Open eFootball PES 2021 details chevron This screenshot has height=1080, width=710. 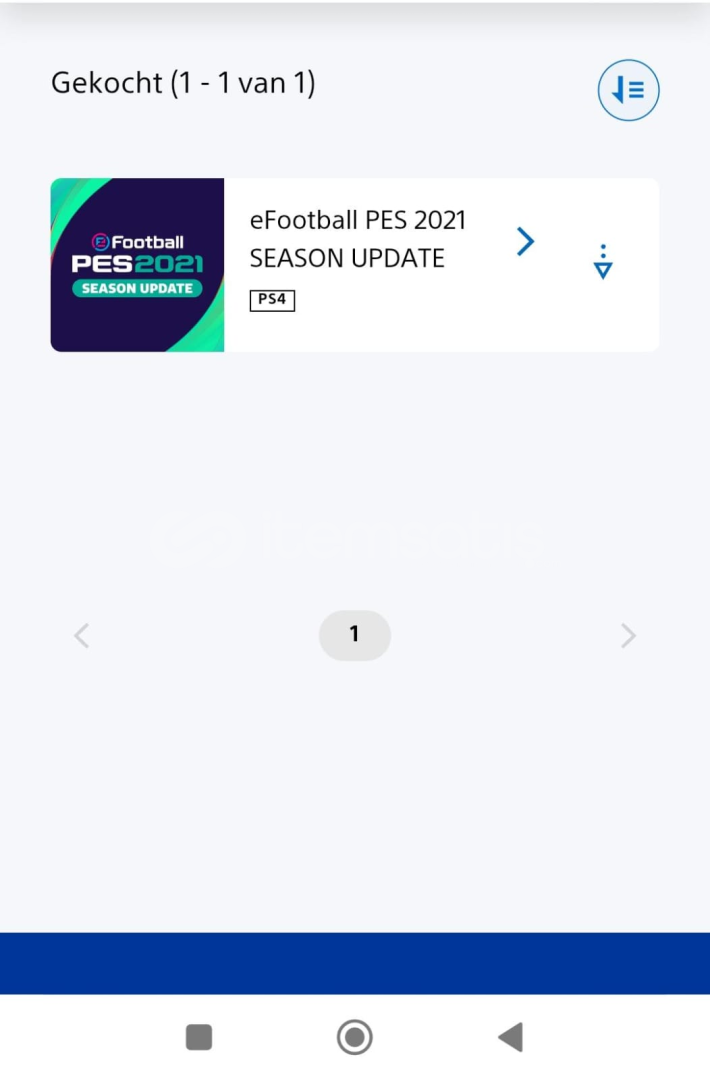click(525, 241)
